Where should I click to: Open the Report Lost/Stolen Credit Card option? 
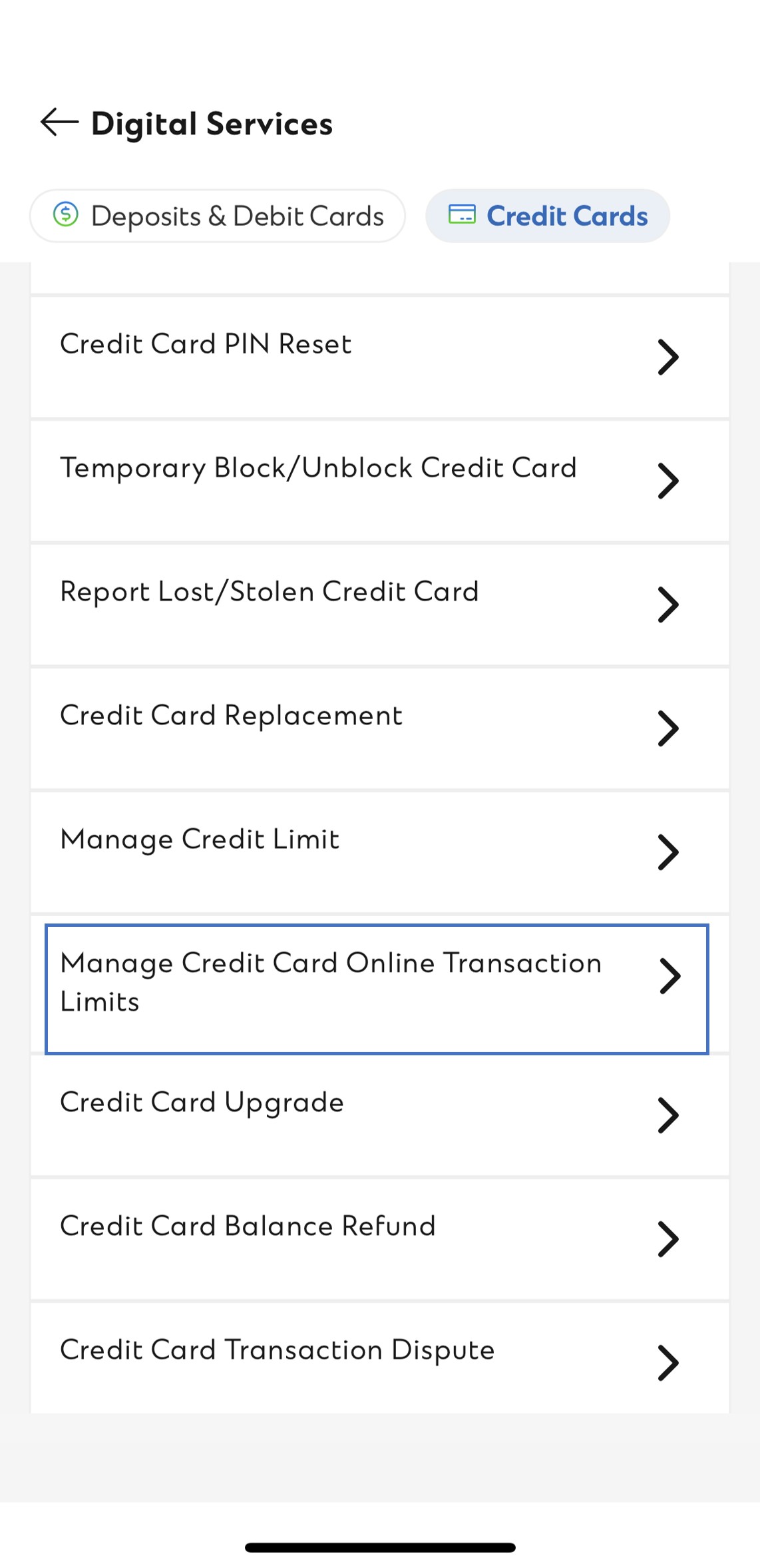pyautogui.click(x=269, y=591)
